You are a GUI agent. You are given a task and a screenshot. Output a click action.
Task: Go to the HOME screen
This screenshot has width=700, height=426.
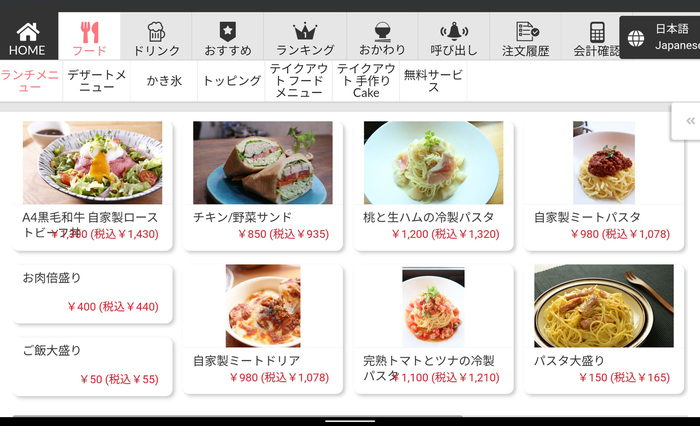click(x=28, y=37)
